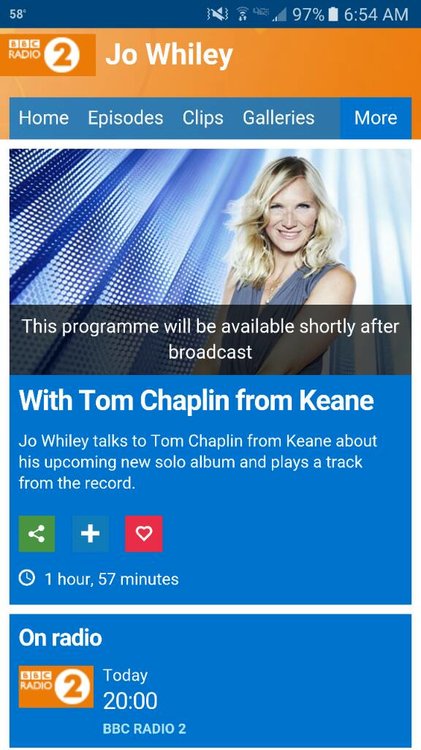The width and height of the screenshot is (421, 750).
Task: Go to the Home tab
Action: [x=44, y=118]
